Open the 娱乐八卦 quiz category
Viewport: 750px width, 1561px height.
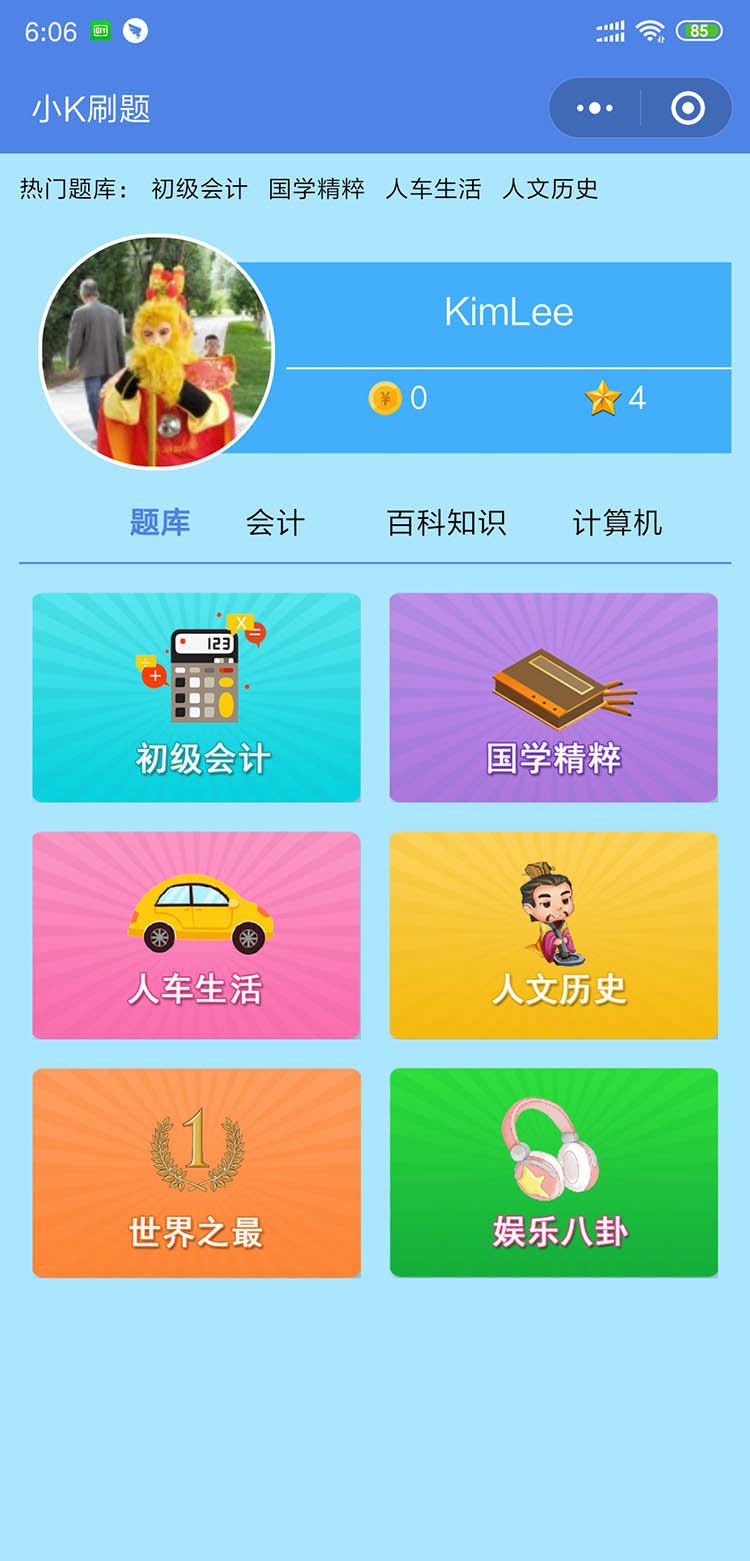(x=553, y=1172)
